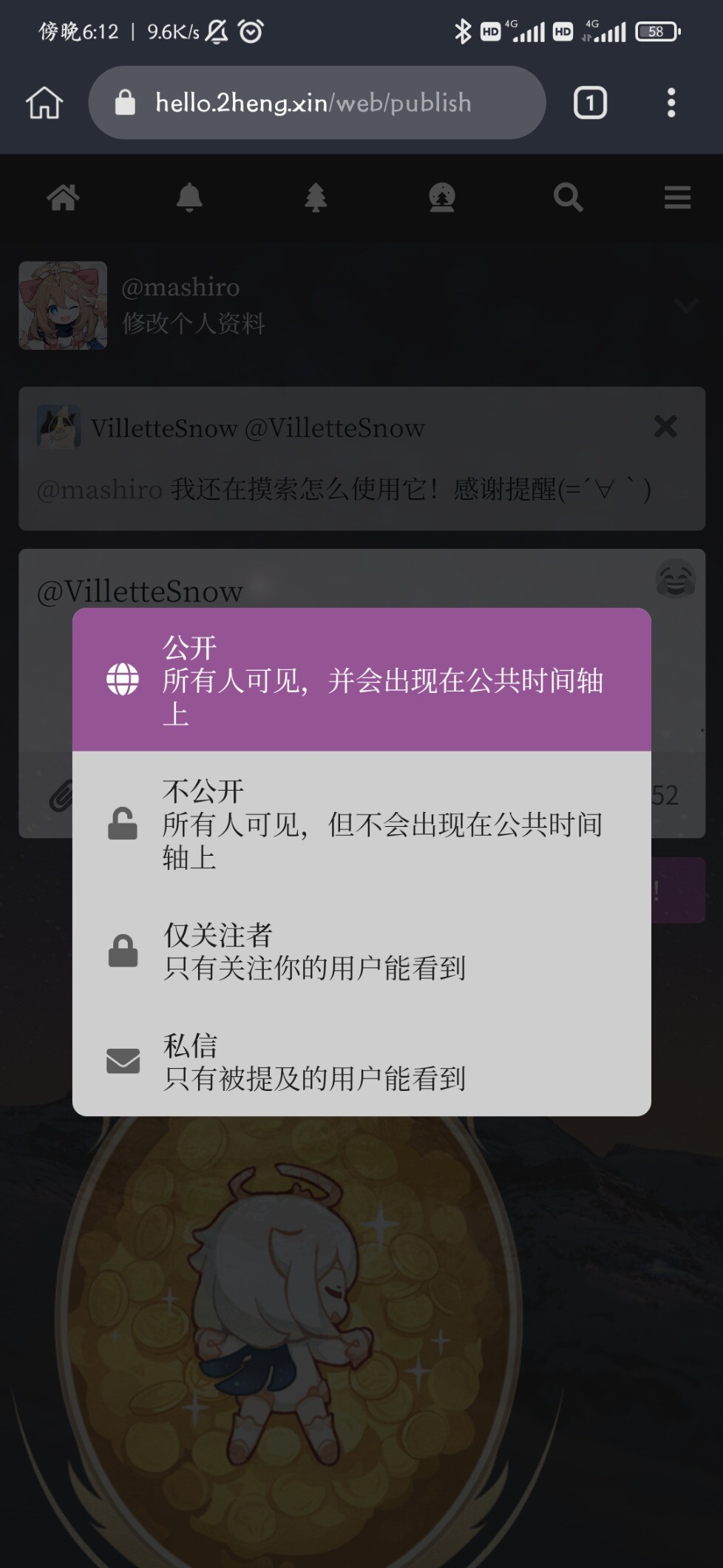
Task: Open the browser home button
Action: (44, 103)
